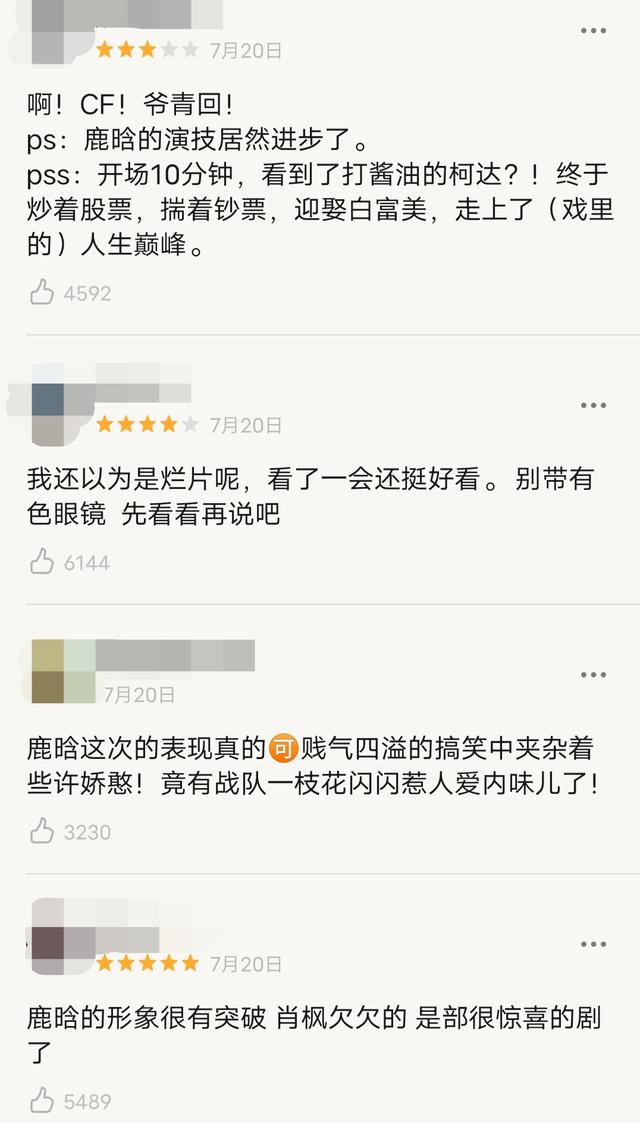
Task: Open overflow menu on the unrated review
Action: point(593,675)
